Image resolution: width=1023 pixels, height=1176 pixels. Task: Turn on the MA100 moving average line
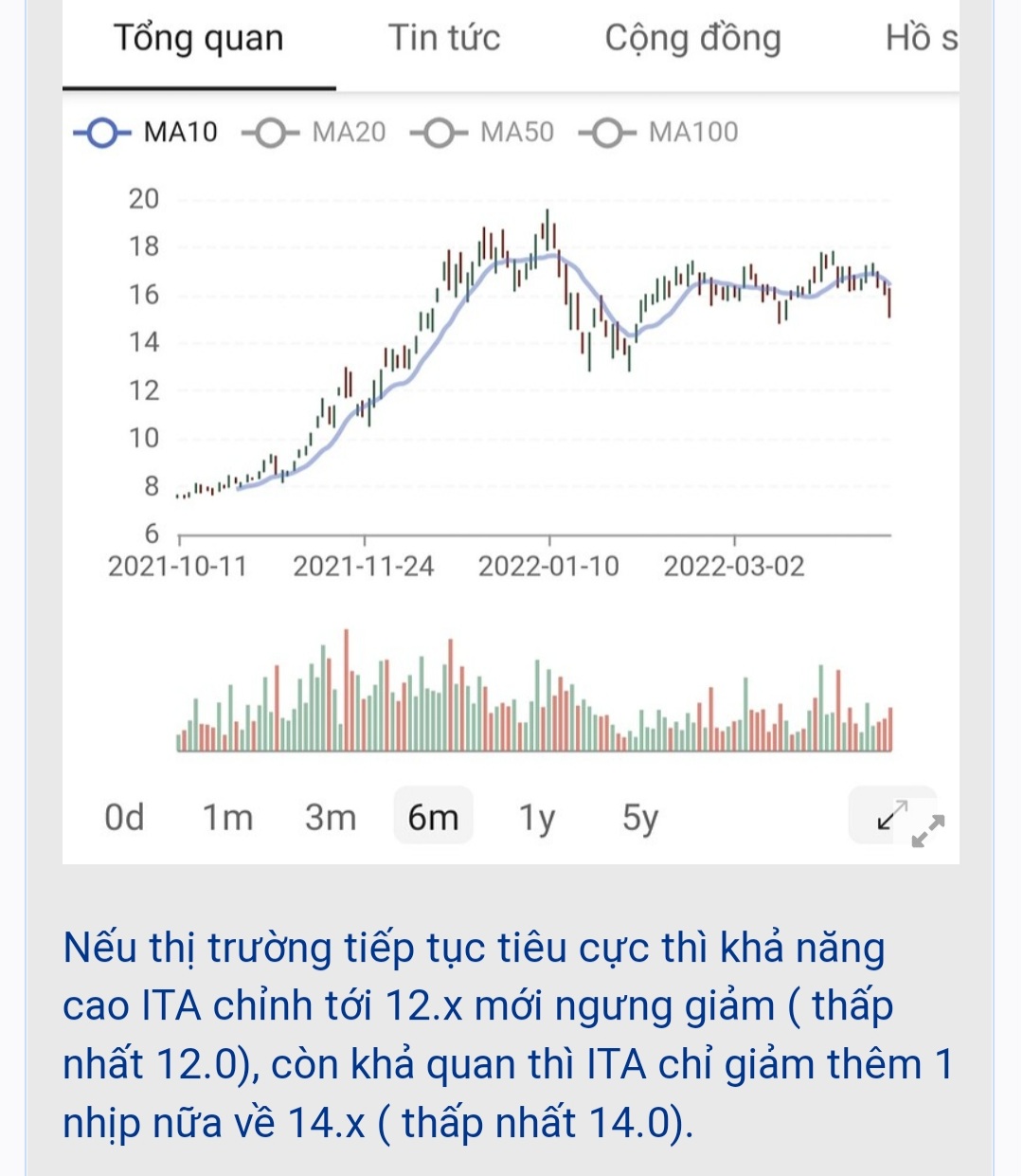click(659, 133)
